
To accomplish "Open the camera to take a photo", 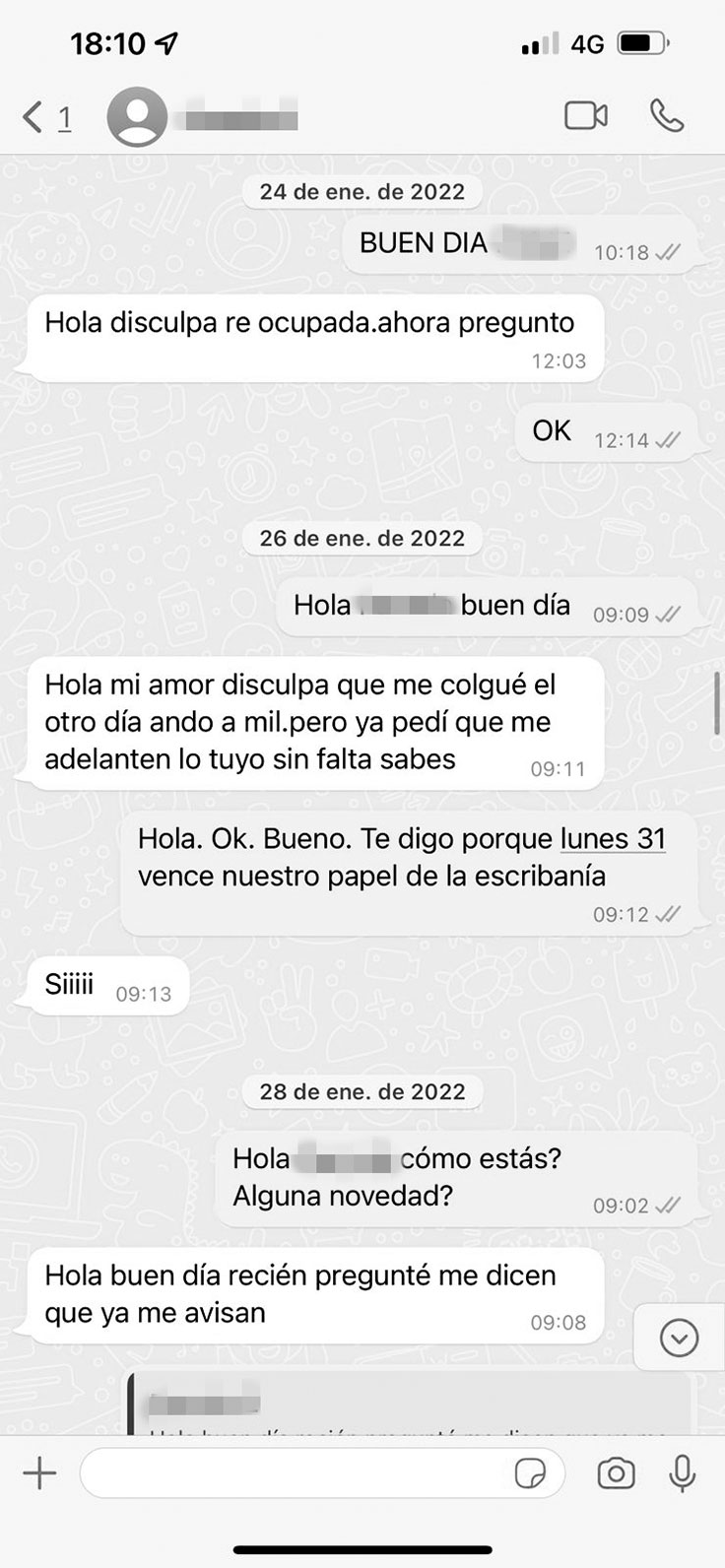I will coord(616,1473).
